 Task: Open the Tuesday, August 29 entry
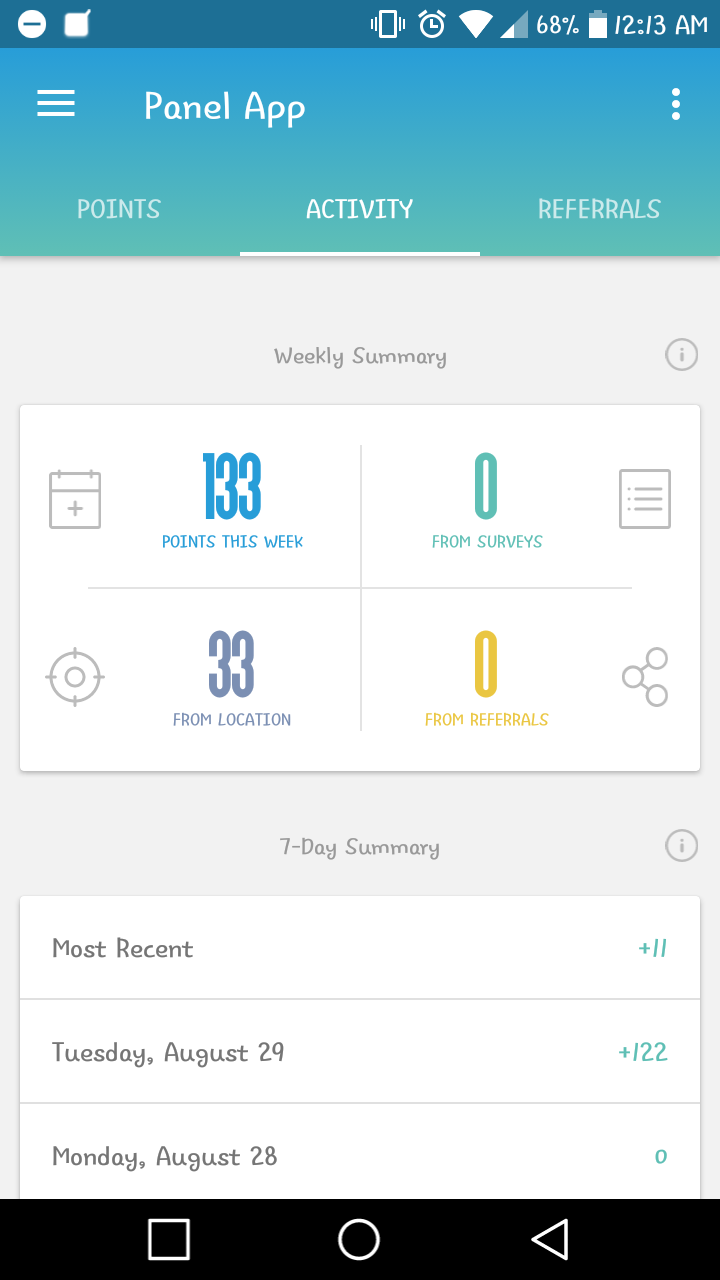point(360,1052)
